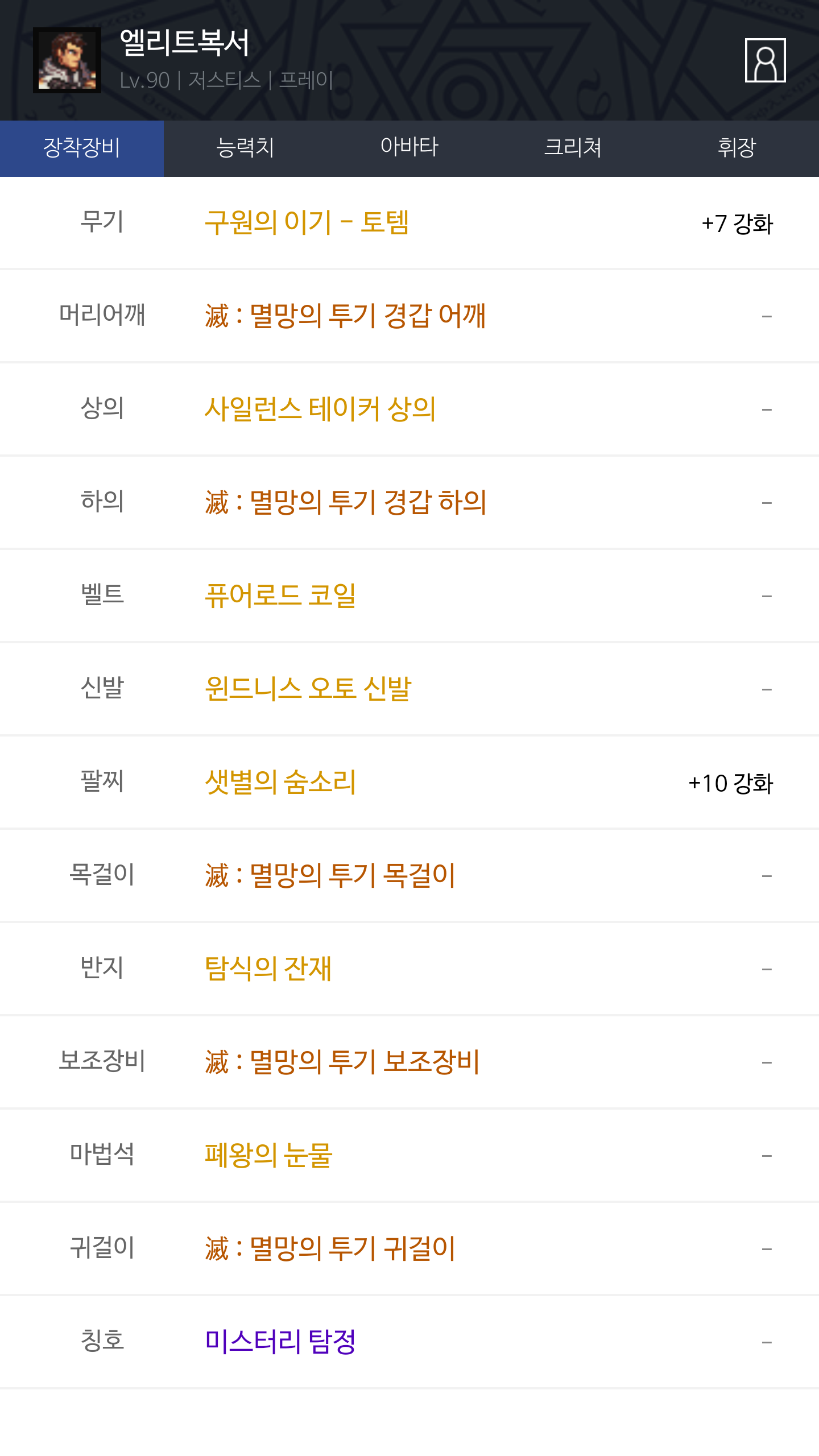
Task: Switch to the 능력치 tab
Action: [x=246, y=148]
